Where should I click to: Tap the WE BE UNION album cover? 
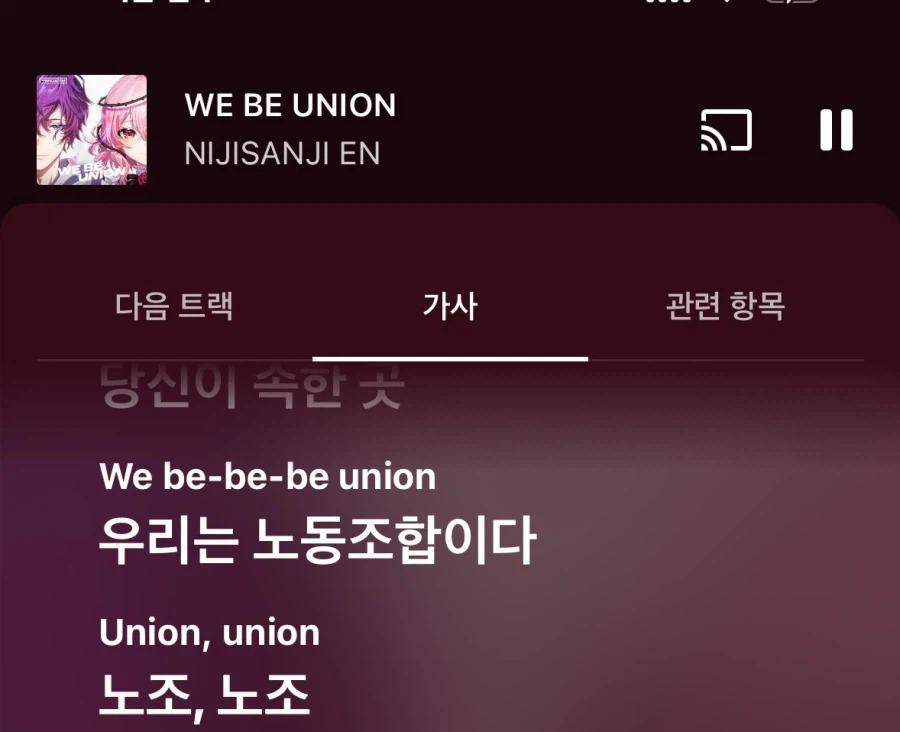[92, 130]
